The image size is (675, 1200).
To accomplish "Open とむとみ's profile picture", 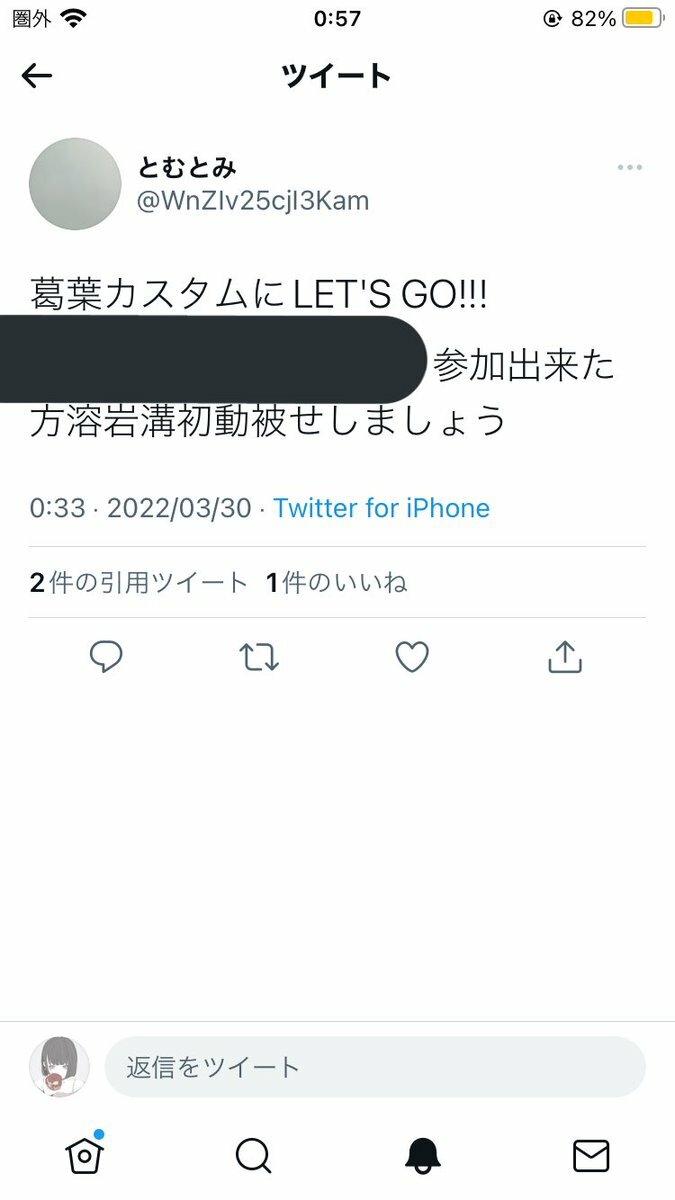I will coord(75,184).
